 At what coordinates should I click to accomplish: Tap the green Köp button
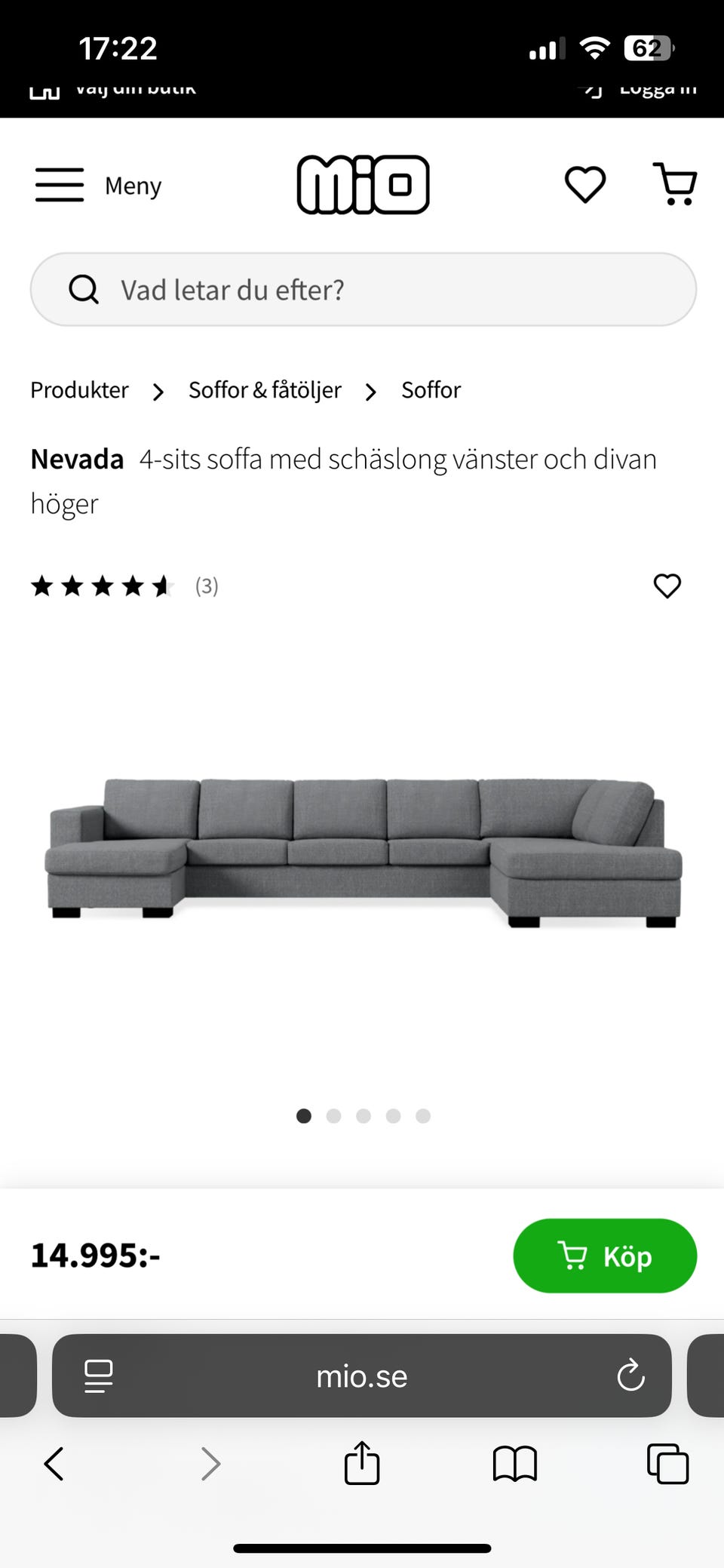click(x=605, y=1256)
